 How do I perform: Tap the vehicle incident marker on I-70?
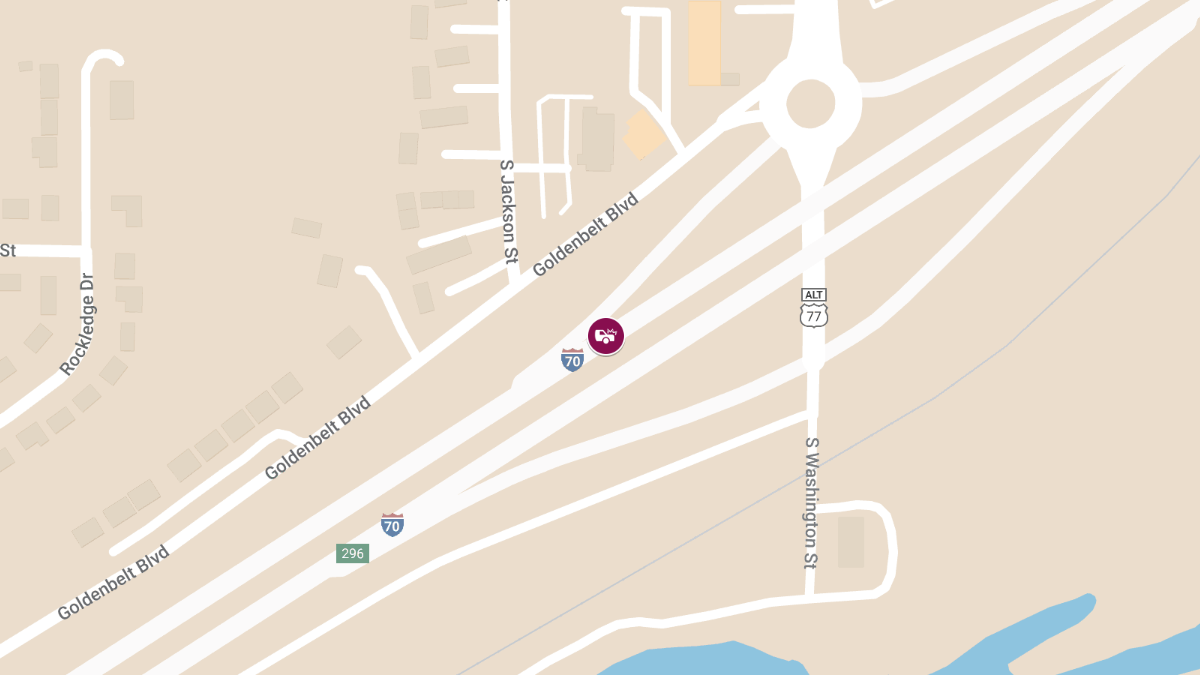tap(606, 336)
